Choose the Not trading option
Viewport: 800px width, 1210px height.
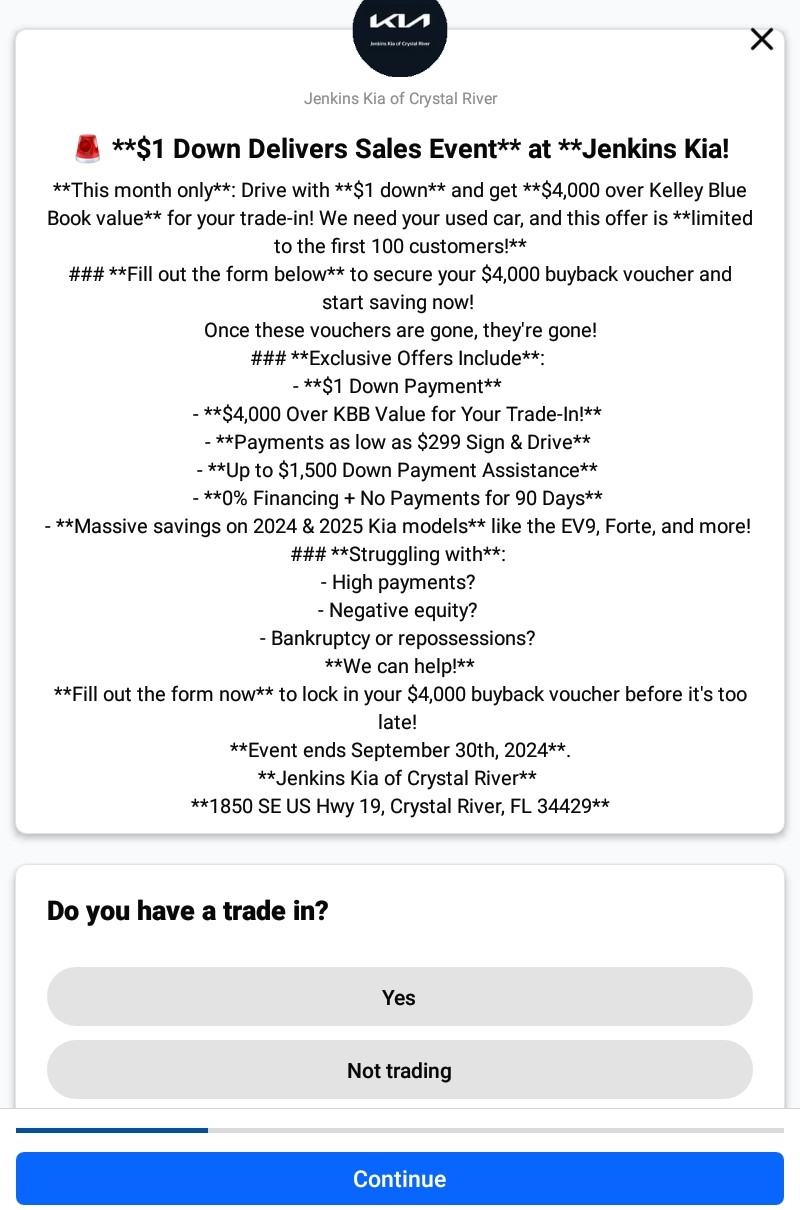399,1070
